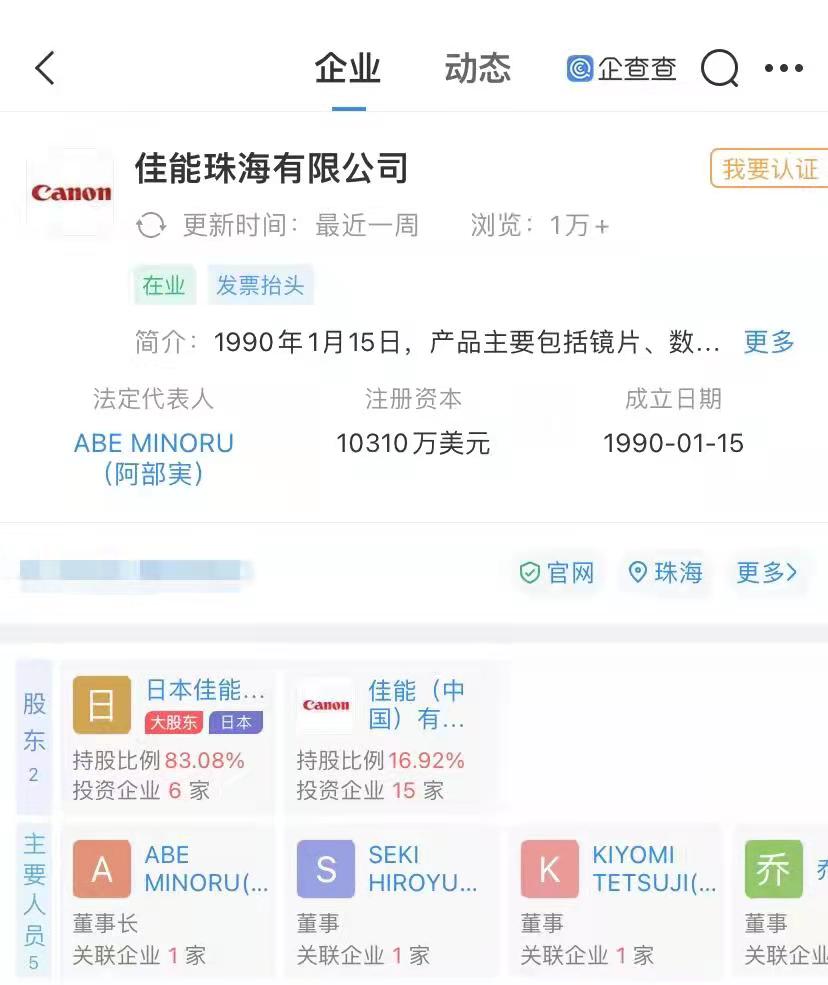View director KIYOMI TETSUJI card
Image resolution: width=828 pixels, height=985 pixels.
[x=615, y=900]
